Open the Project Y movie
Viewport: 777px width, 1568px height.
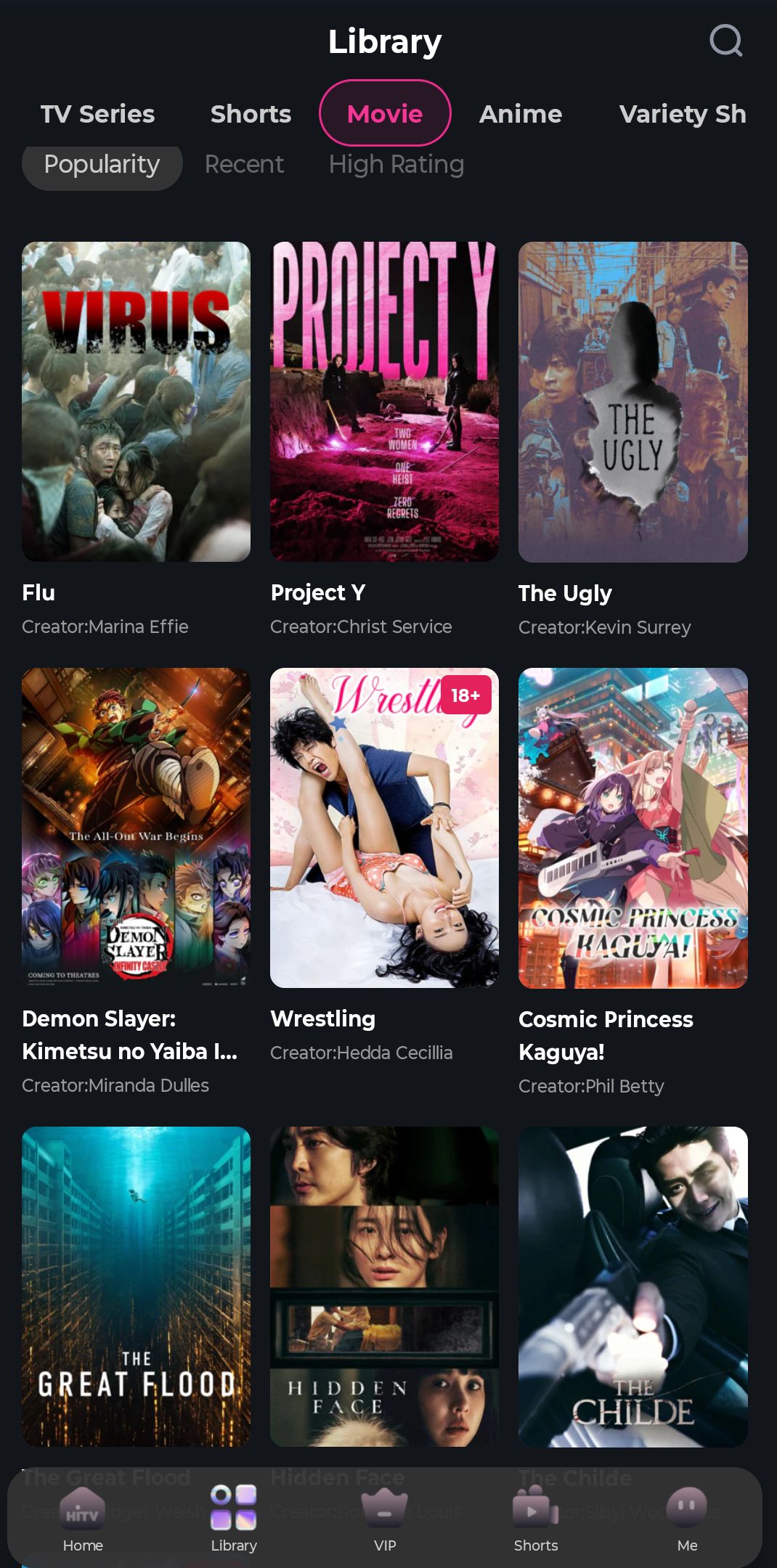(x=384, y=401)
